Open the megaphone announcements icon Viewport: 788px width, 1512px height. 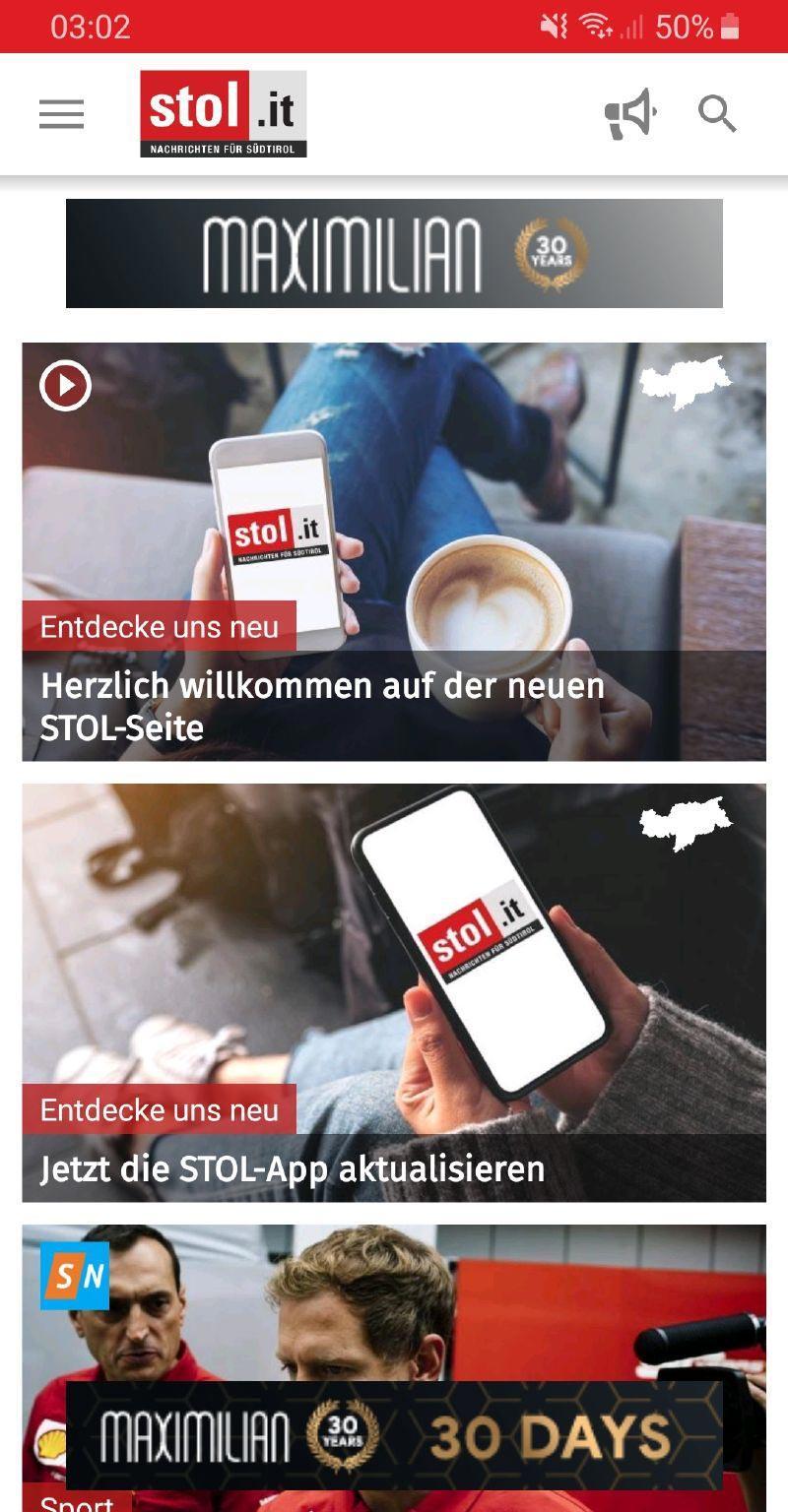630,114
